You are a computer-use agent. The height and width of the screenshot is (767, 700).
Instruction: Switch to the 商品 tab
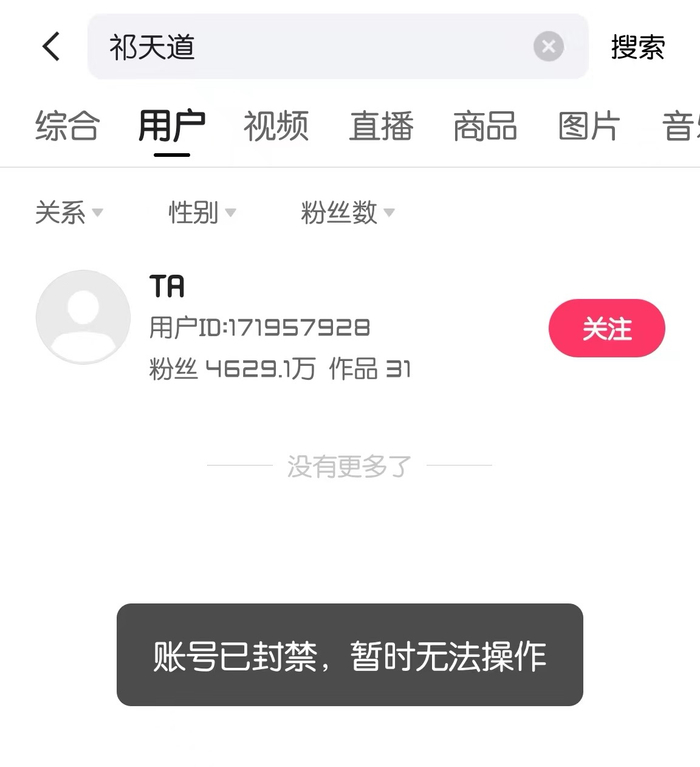tap(485, 127)
